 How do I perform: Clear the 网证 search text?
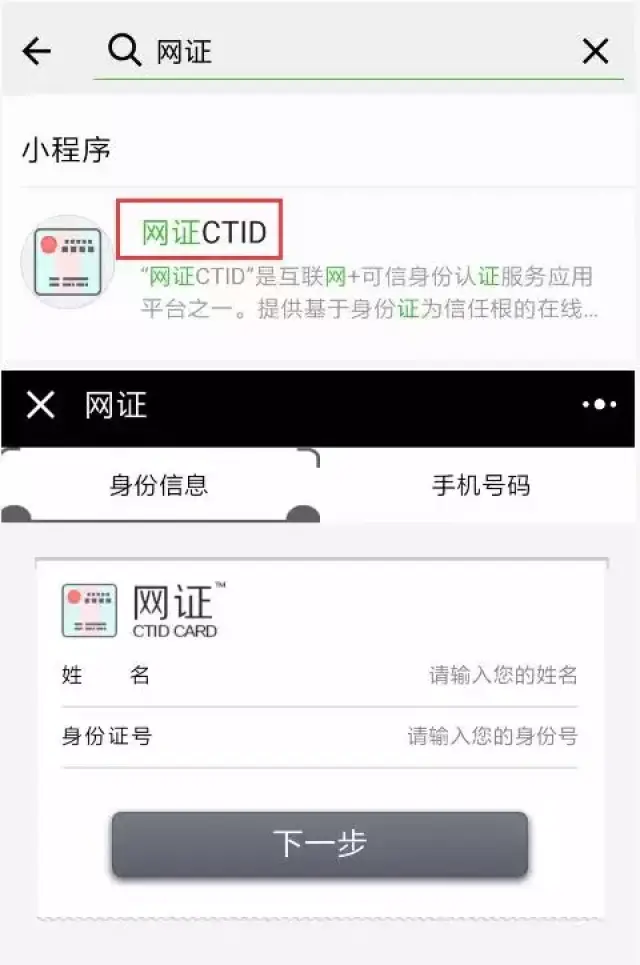tap(595, 52)
